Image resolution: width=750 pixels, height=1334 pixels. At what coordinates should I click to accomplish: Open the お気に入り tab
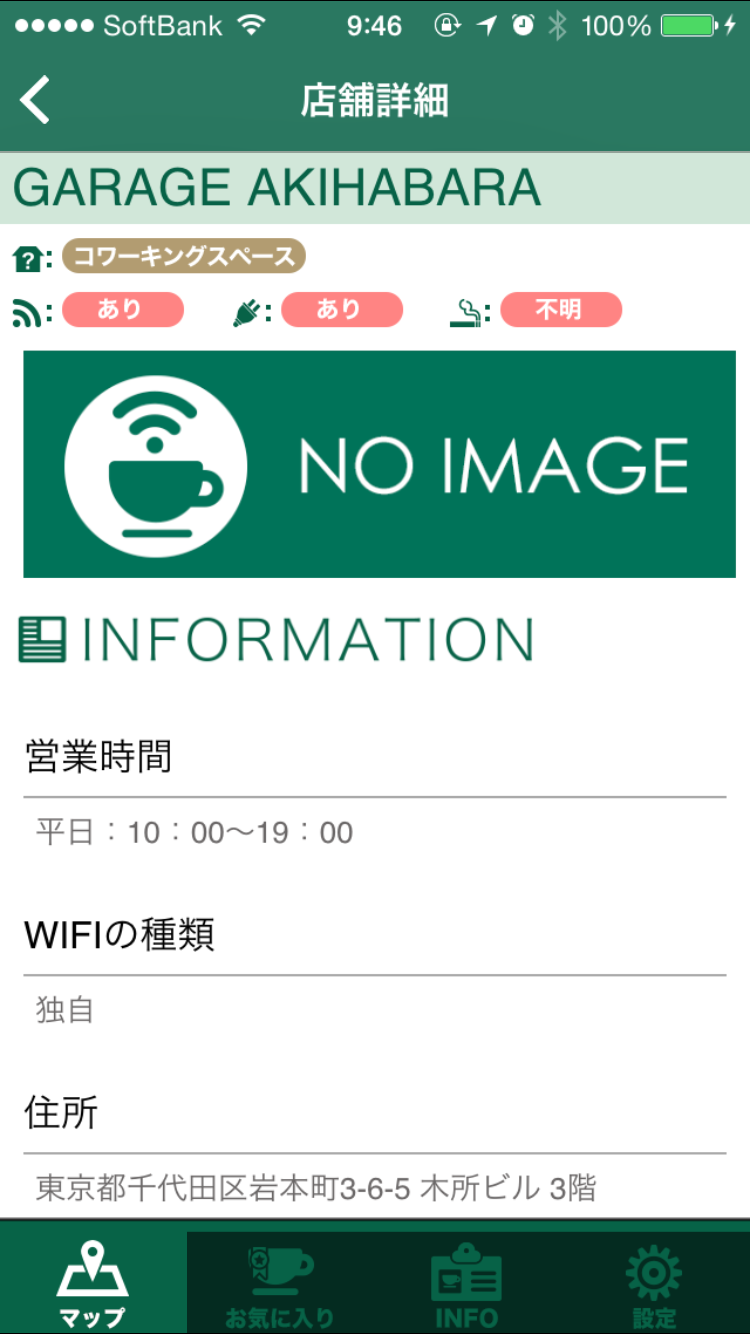click(x=280, y=1280)
